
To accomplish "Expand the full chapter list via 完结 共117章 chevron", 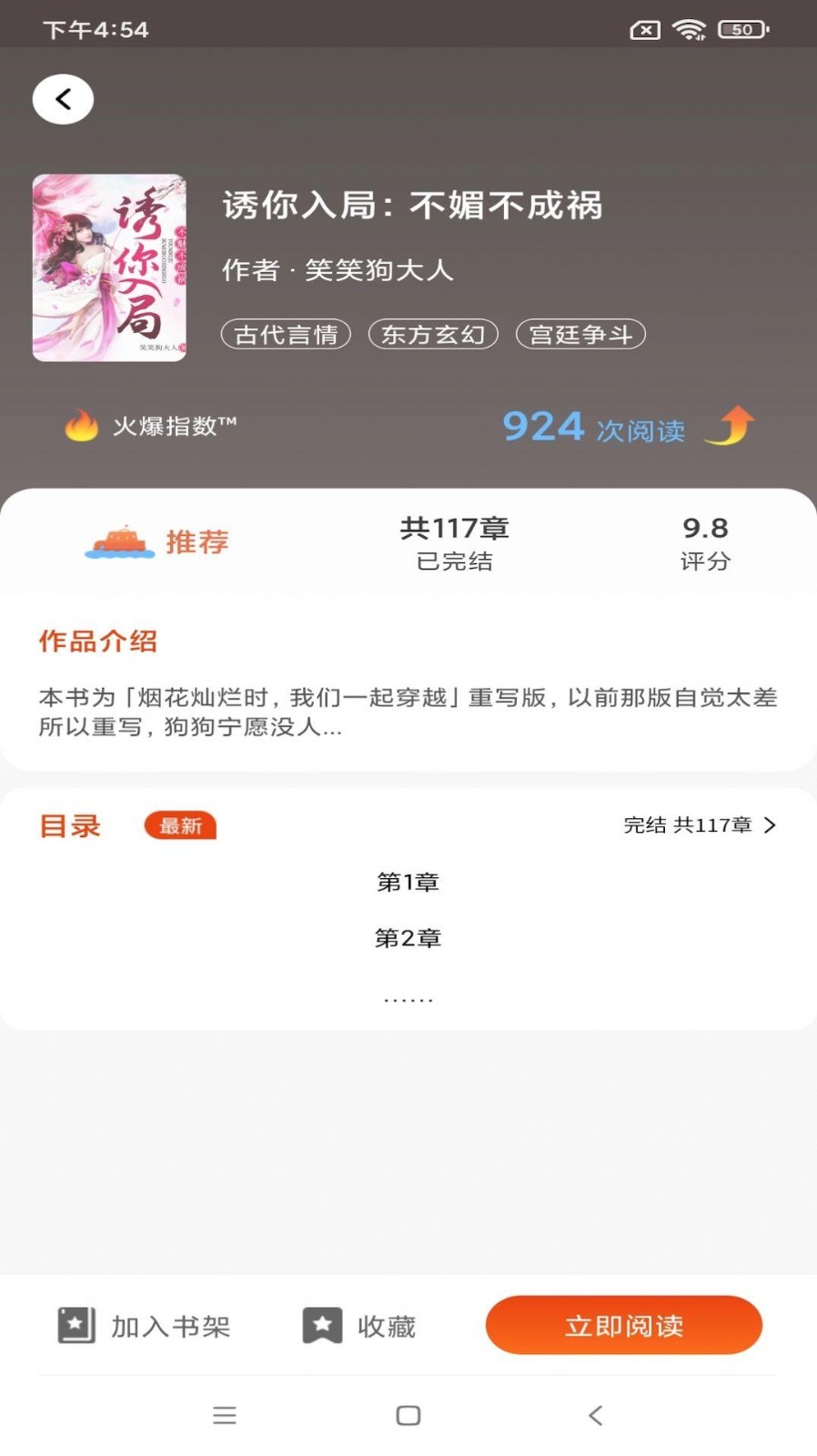I will [701, 825].
